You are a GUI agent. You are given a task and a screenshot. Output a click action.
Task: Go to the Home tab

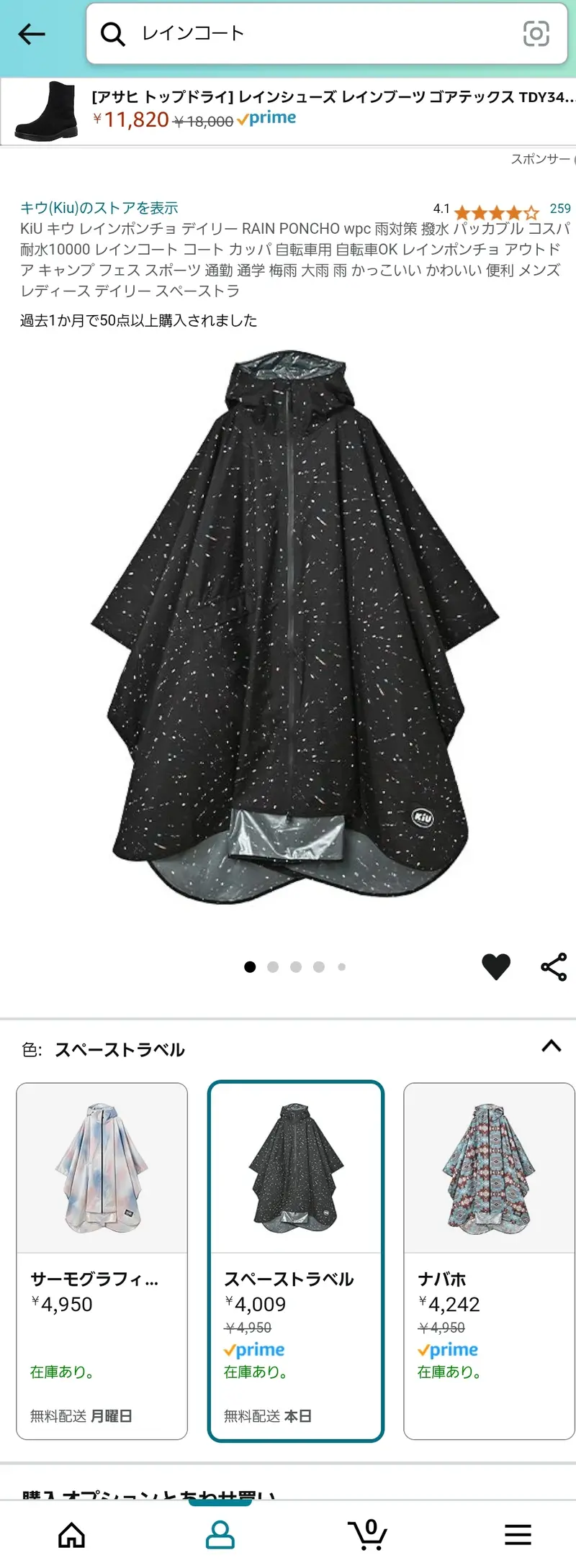pyautogui.click(x=71, y=1535)
